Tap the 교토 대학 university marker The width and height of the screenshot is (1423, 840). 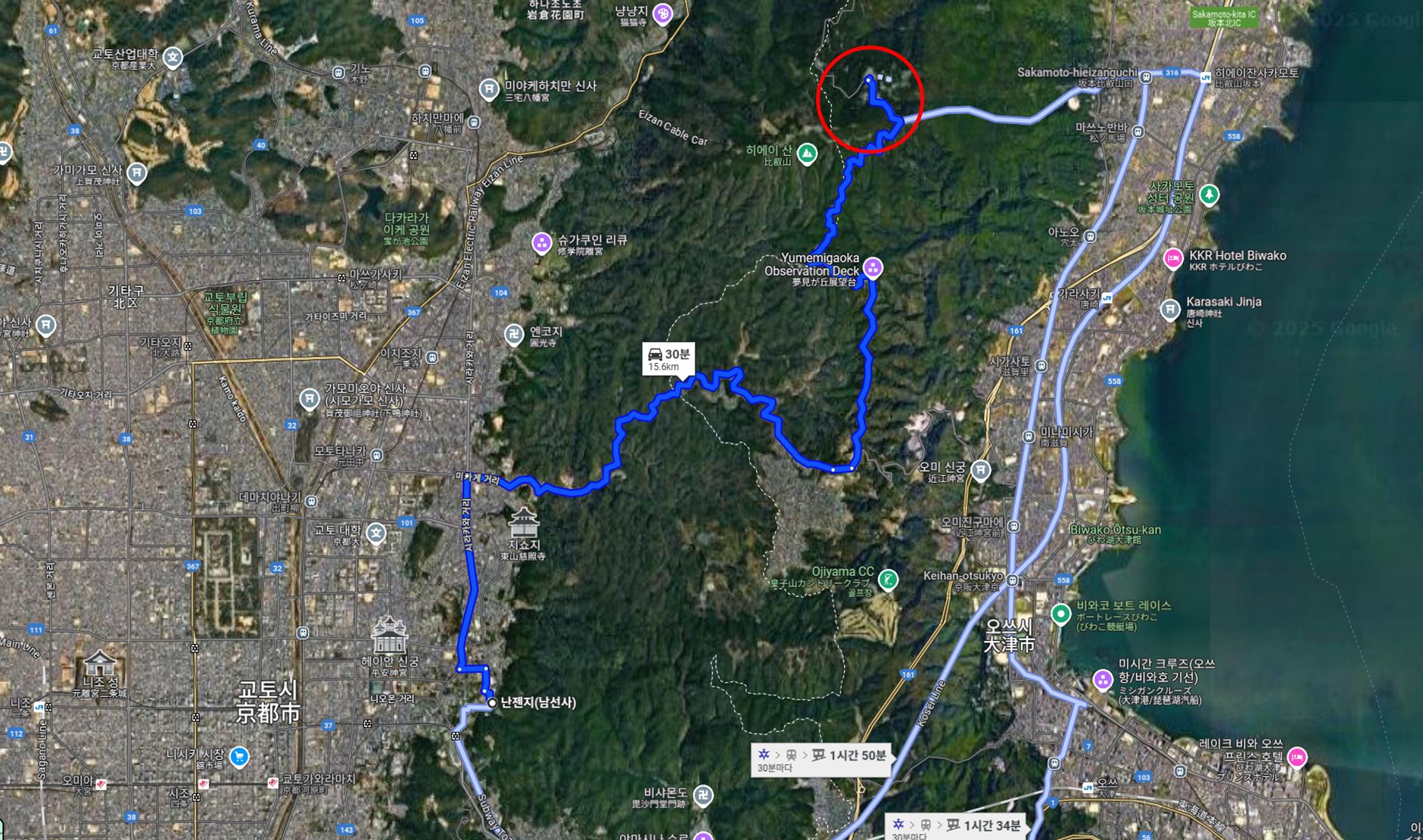376,534
